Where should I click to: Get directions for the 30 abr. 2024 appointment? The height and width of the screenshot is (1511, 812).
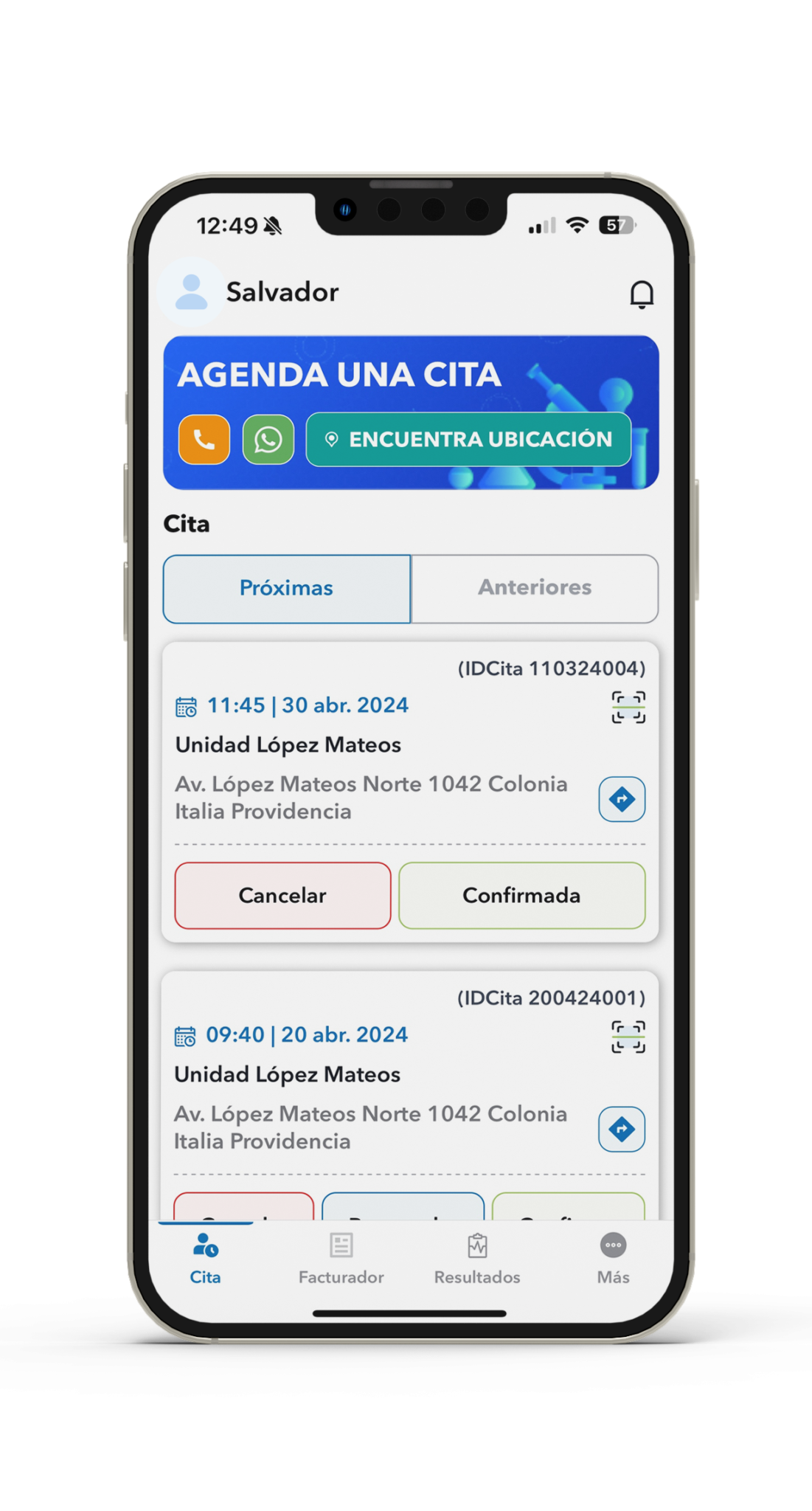coord(622,799)
